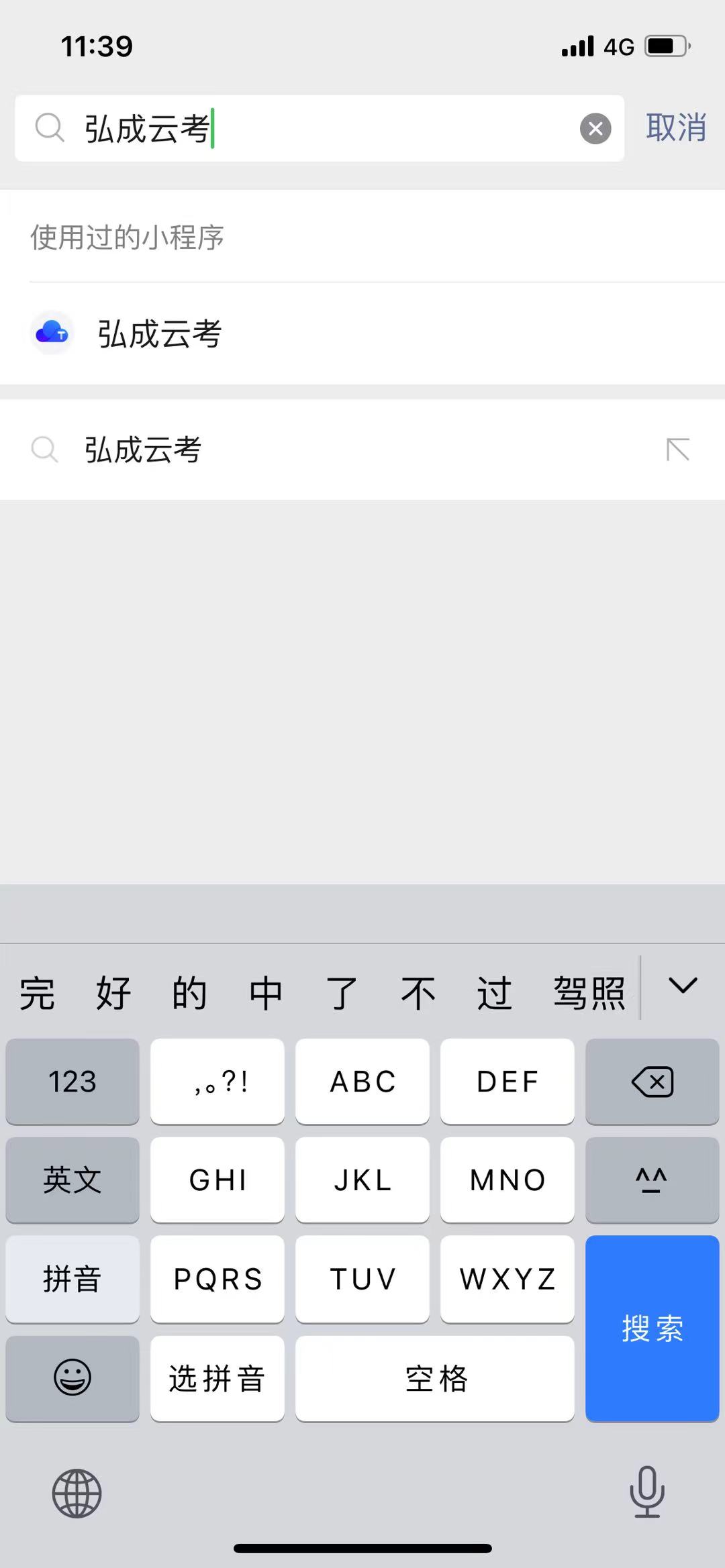Hit the keyboard backspace key

652,1082
